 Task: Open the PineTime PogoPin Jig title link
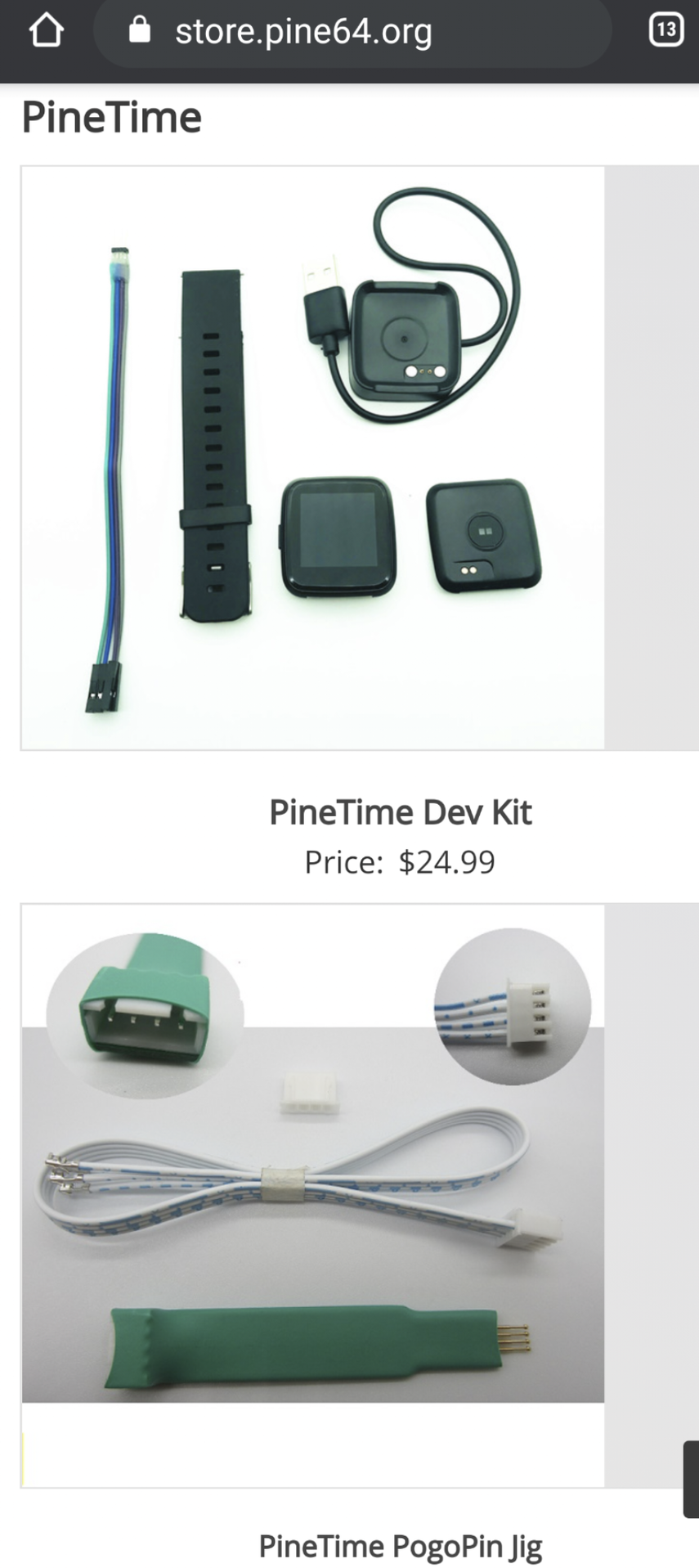400,1546
